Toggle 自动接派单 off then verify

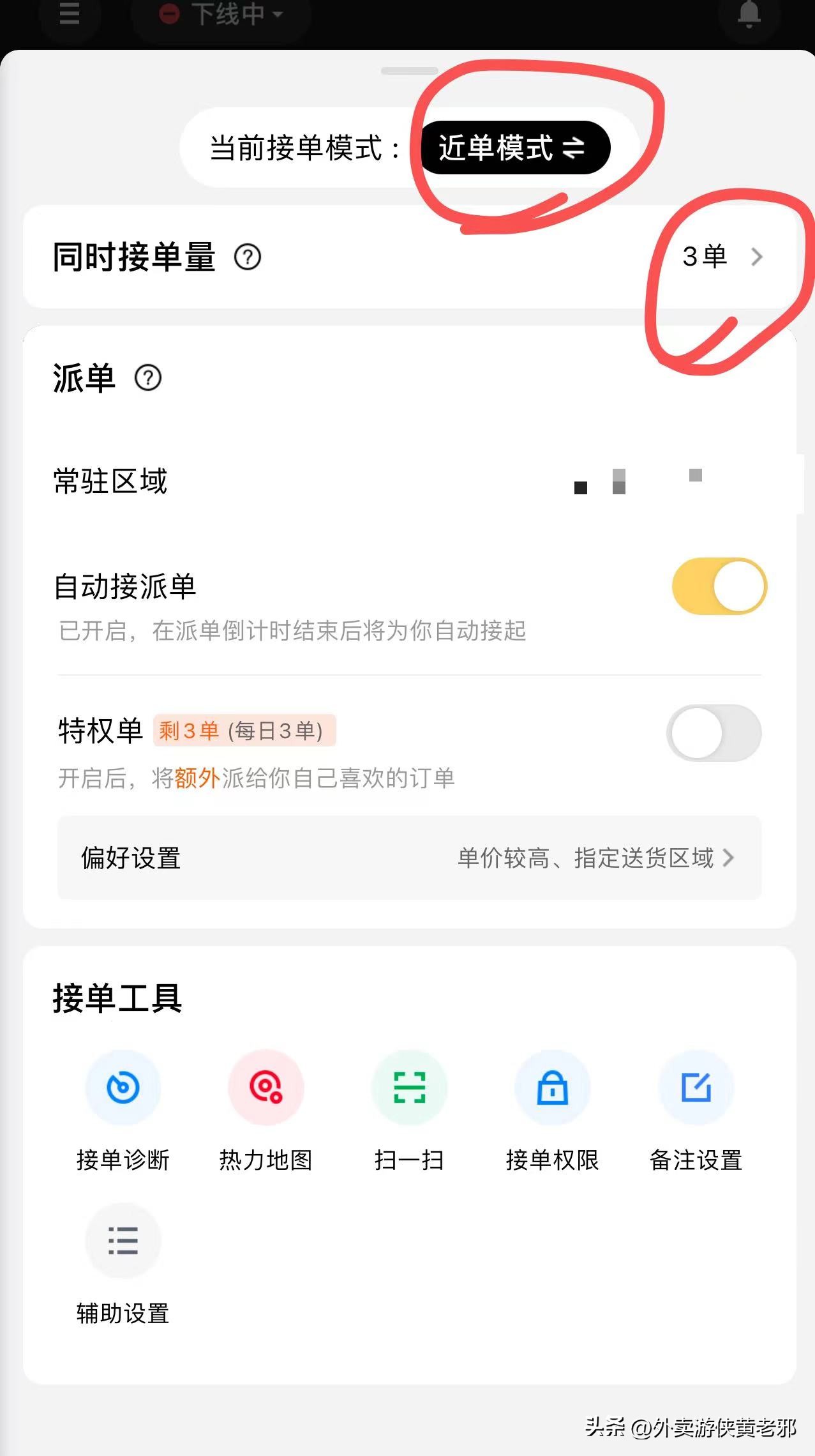click(x=717, y=586)
